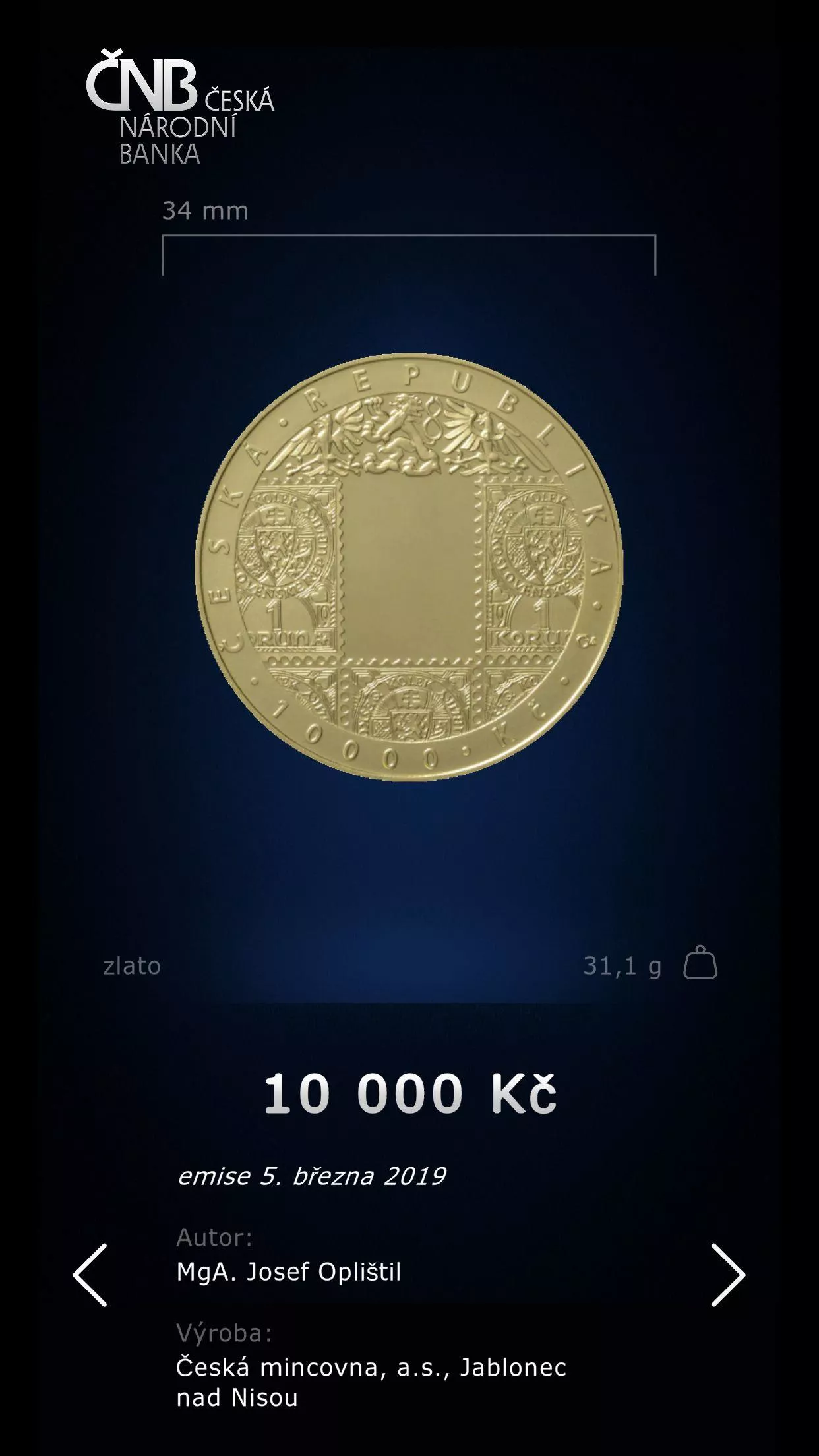Viewport: 819px width, 1456px height.
Task: Go to the next coin arrow
Action: pos(728,1275)
